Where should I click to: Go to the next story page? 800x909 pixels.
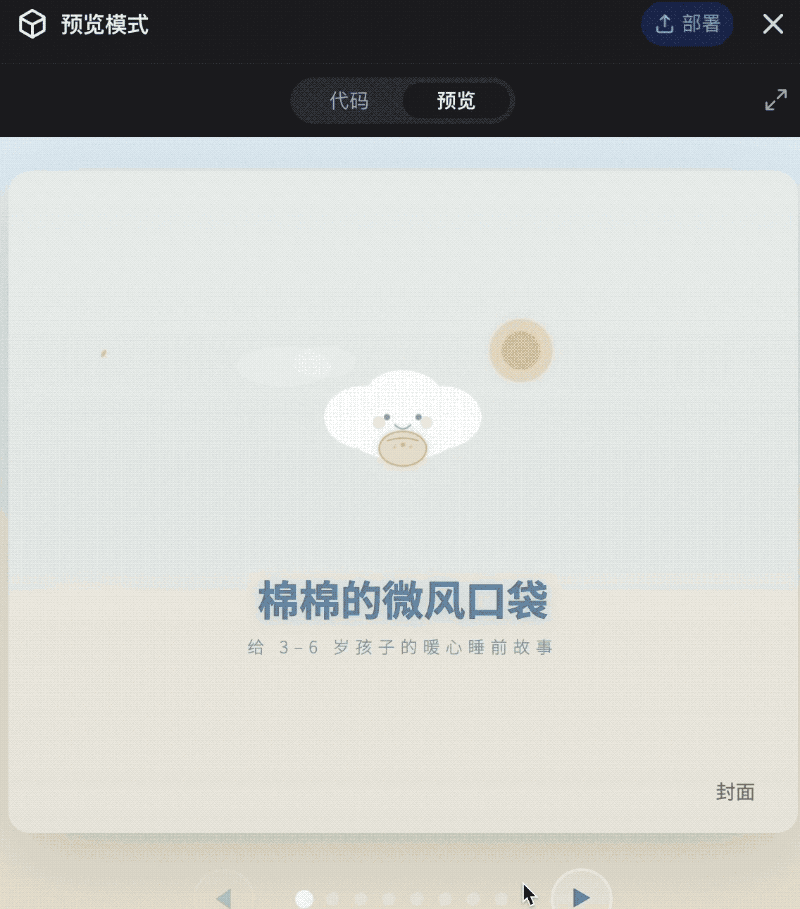point(581,896)
